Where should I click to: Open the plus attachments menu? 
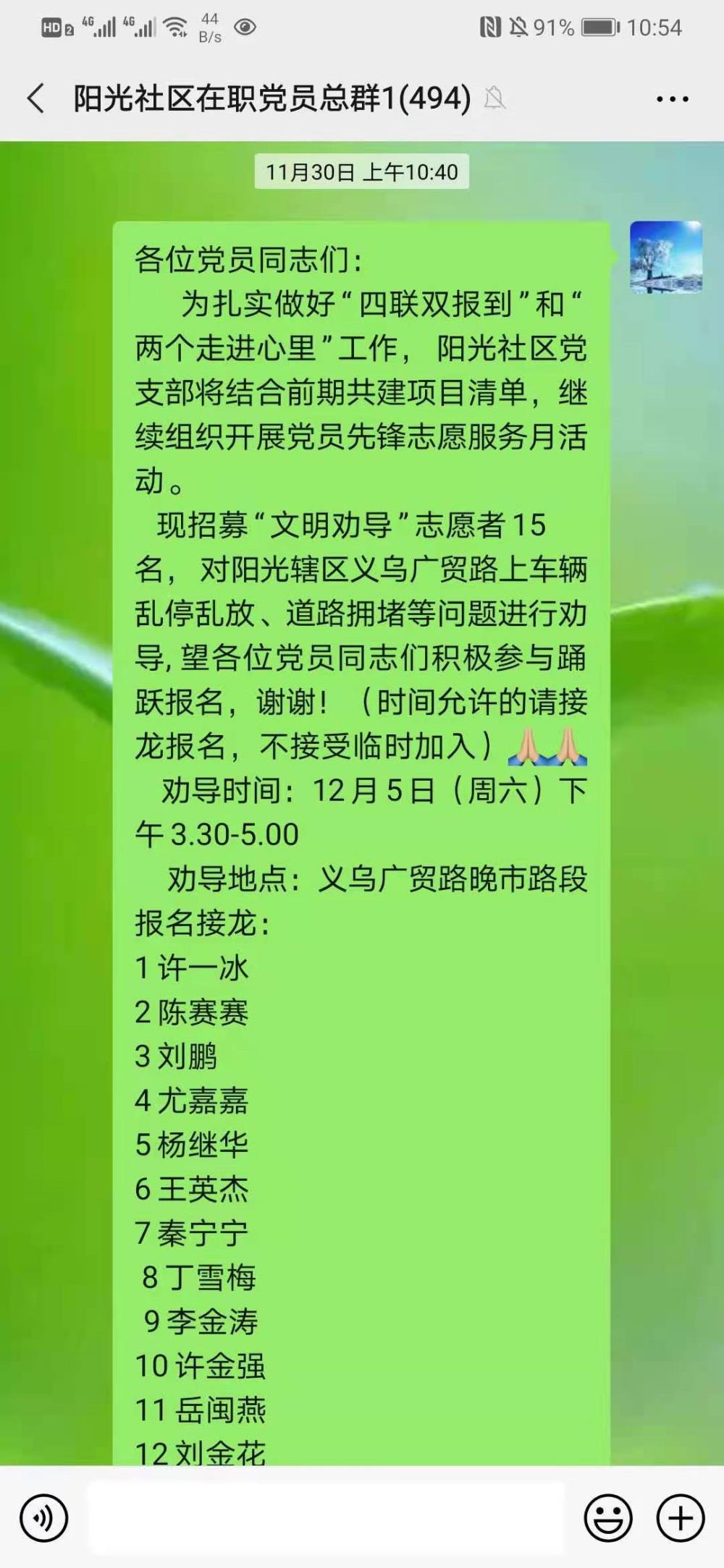point(680,1518)
